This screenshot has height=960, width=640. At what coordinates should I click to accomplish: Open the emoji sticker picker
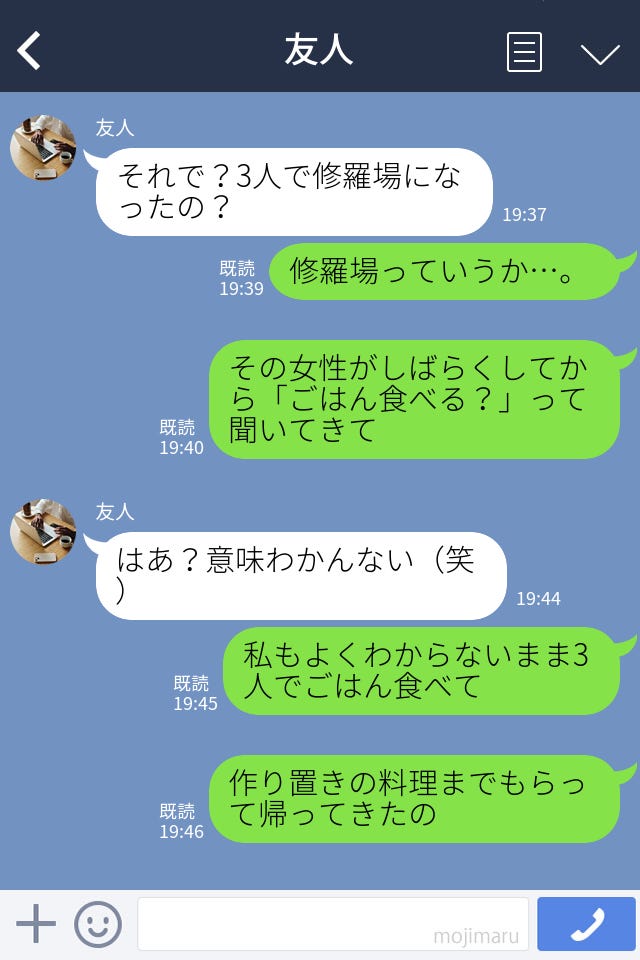click(98, 924)
